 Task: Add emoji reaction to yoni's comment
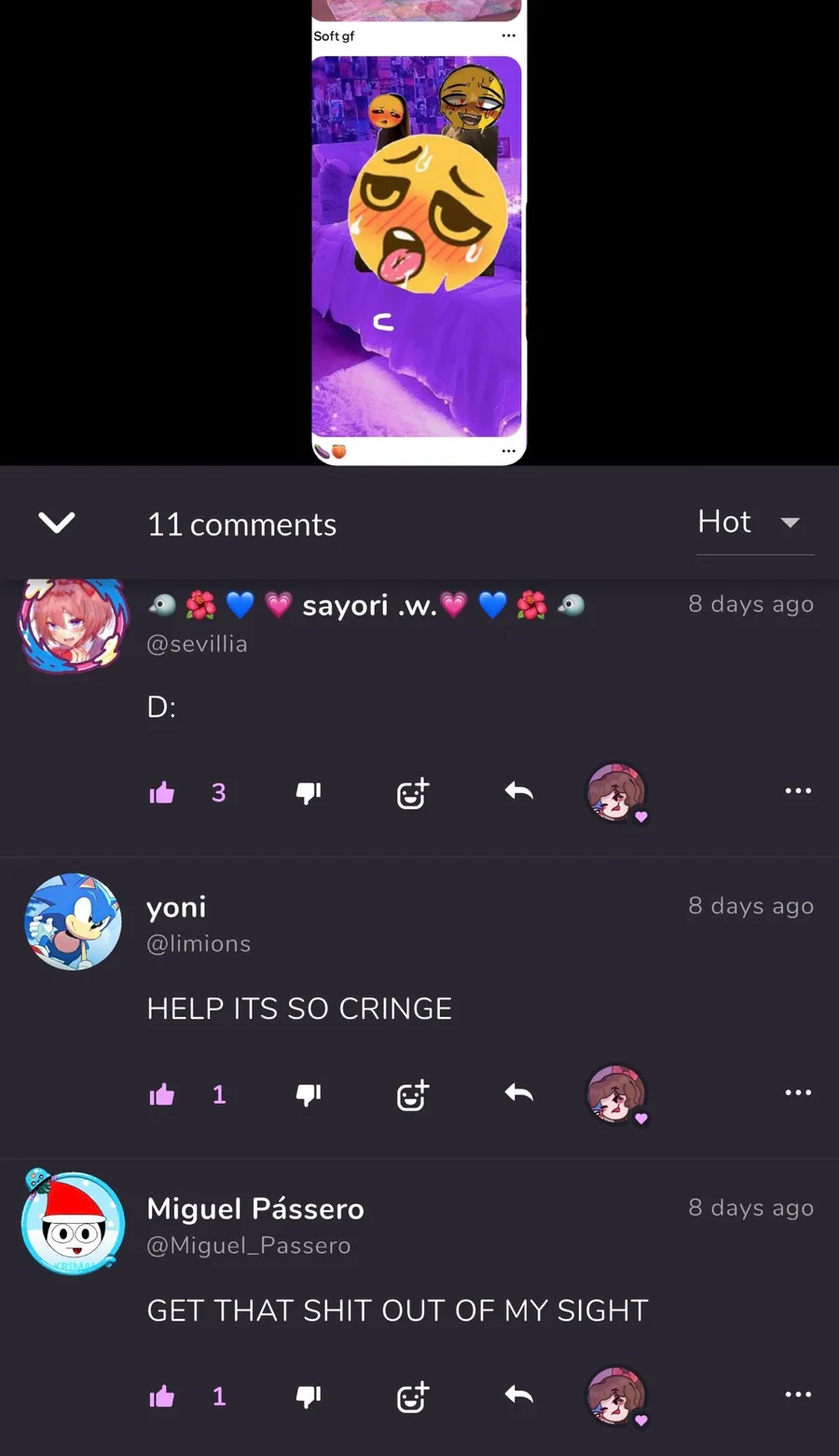pyautogui.click(x=412, y=1094)
